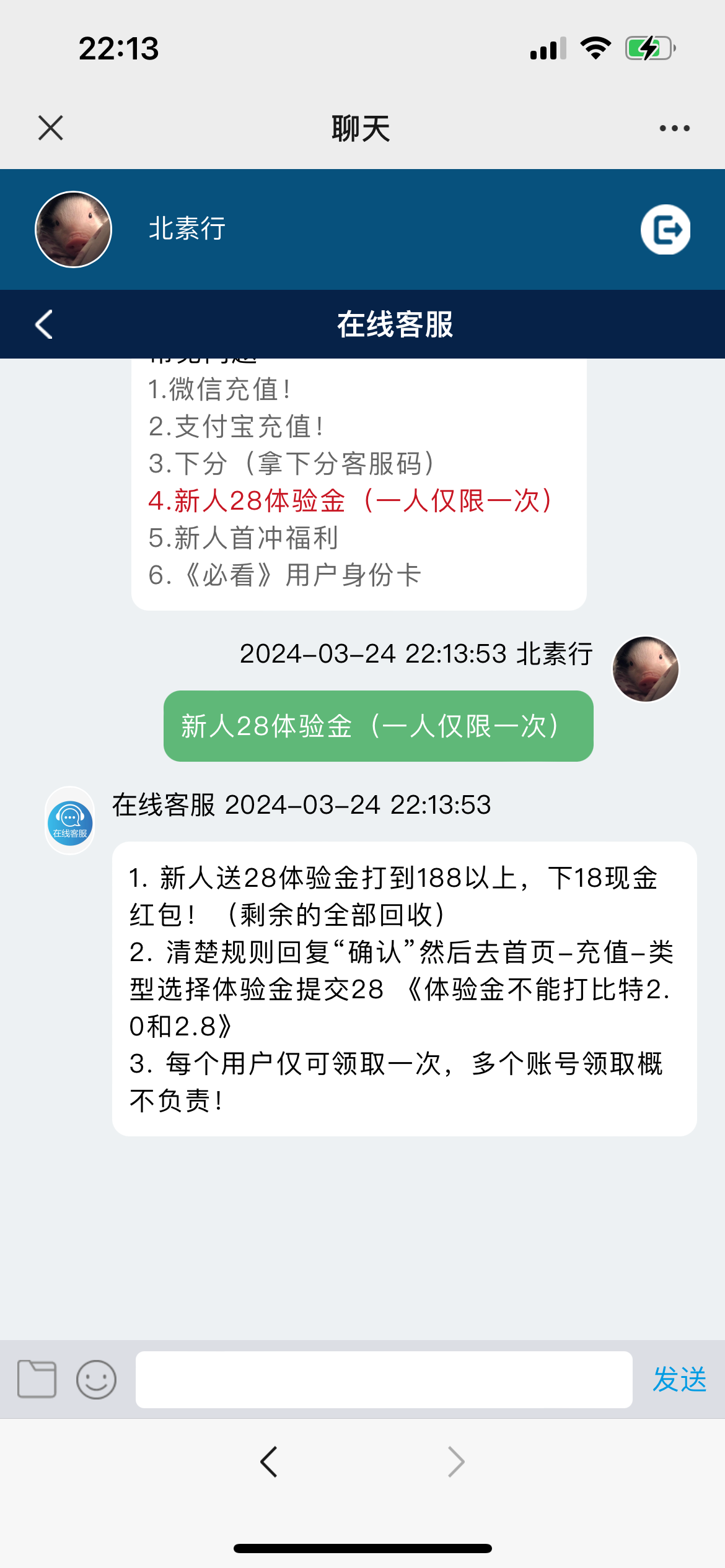Image resolution: width=725 pixels, height=1568 pixels.
Task: Tap 发送 to send message
Action: (679, 1379)
